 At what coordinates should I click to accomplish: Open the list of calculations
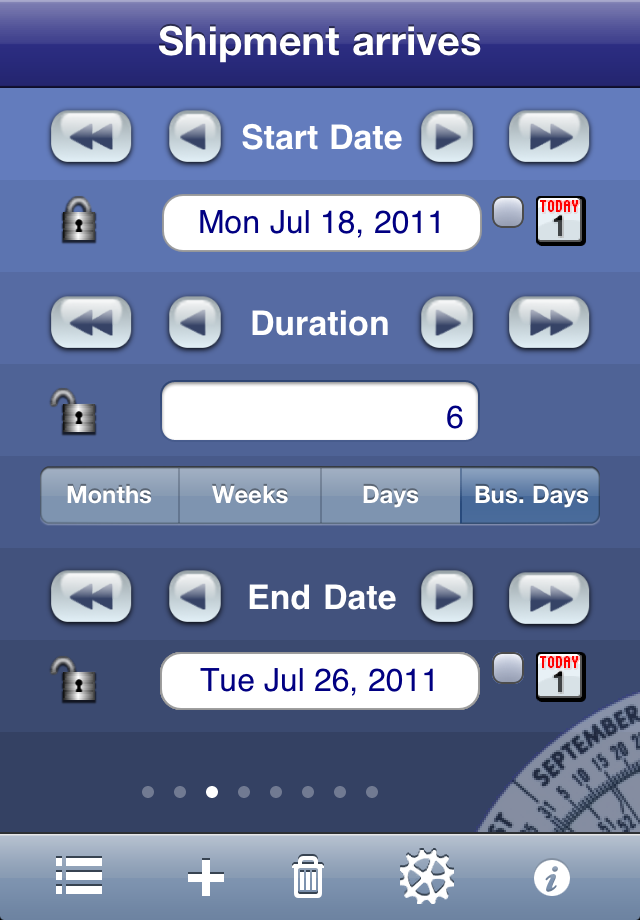click(x=78, y=877)
